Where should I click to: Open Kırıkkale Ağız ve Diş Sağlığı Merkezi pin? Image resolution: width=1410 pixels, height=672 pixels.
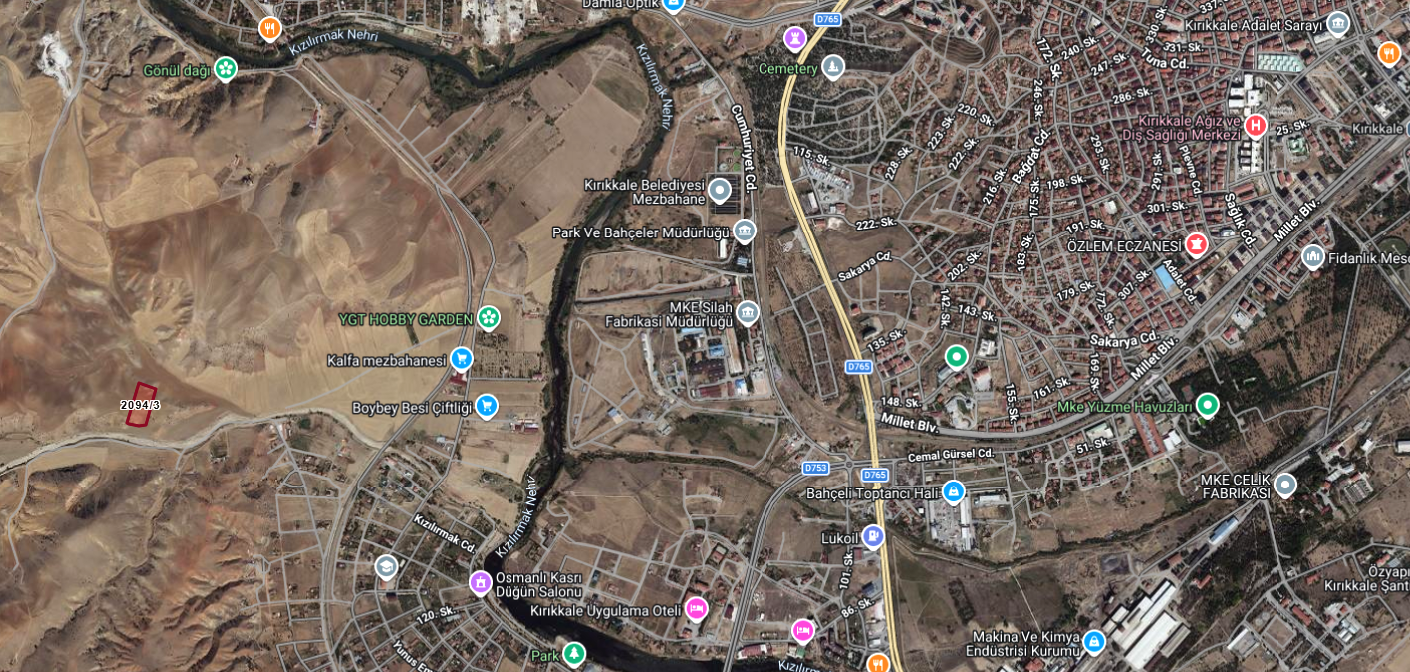[1256, 126]
